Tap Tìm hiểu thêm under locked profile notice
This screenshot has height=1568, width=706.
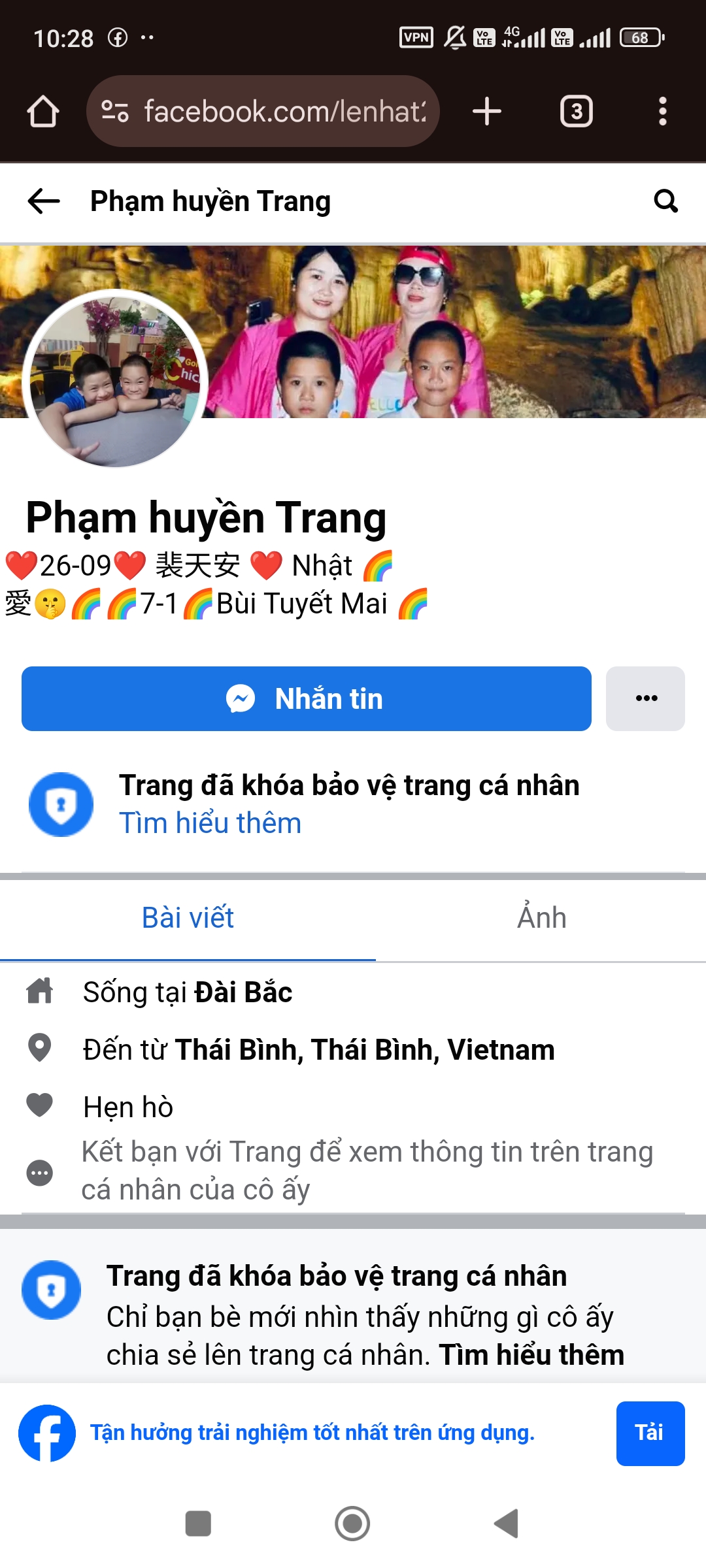click(x=210, y=823)
